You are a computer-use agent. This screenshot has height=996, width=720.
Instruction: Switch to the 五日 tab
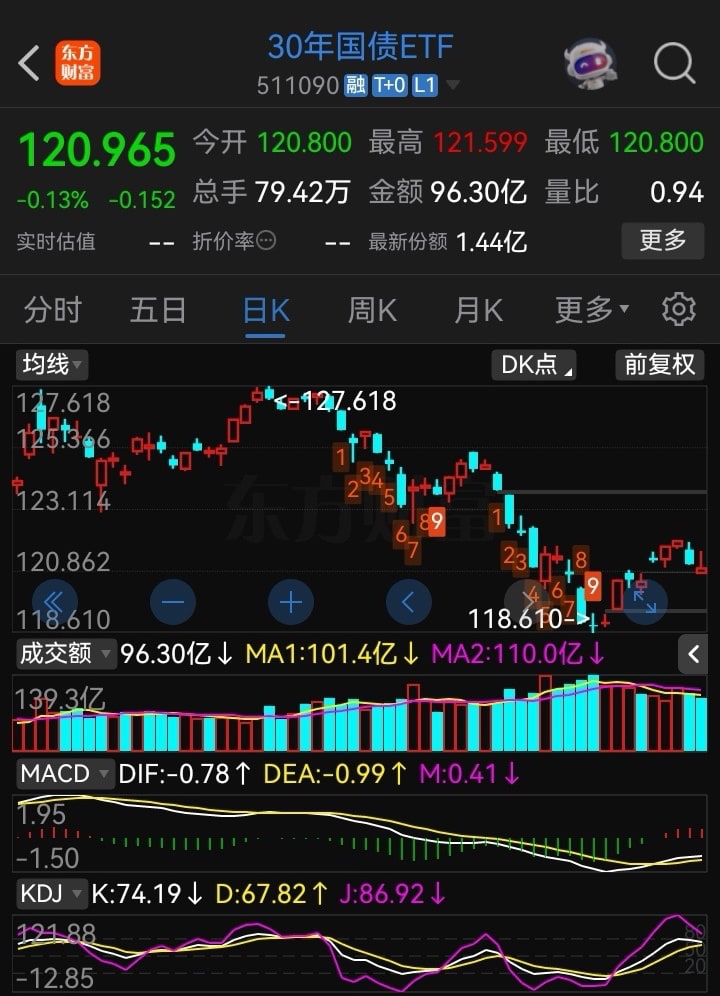[x=158, y=310]
